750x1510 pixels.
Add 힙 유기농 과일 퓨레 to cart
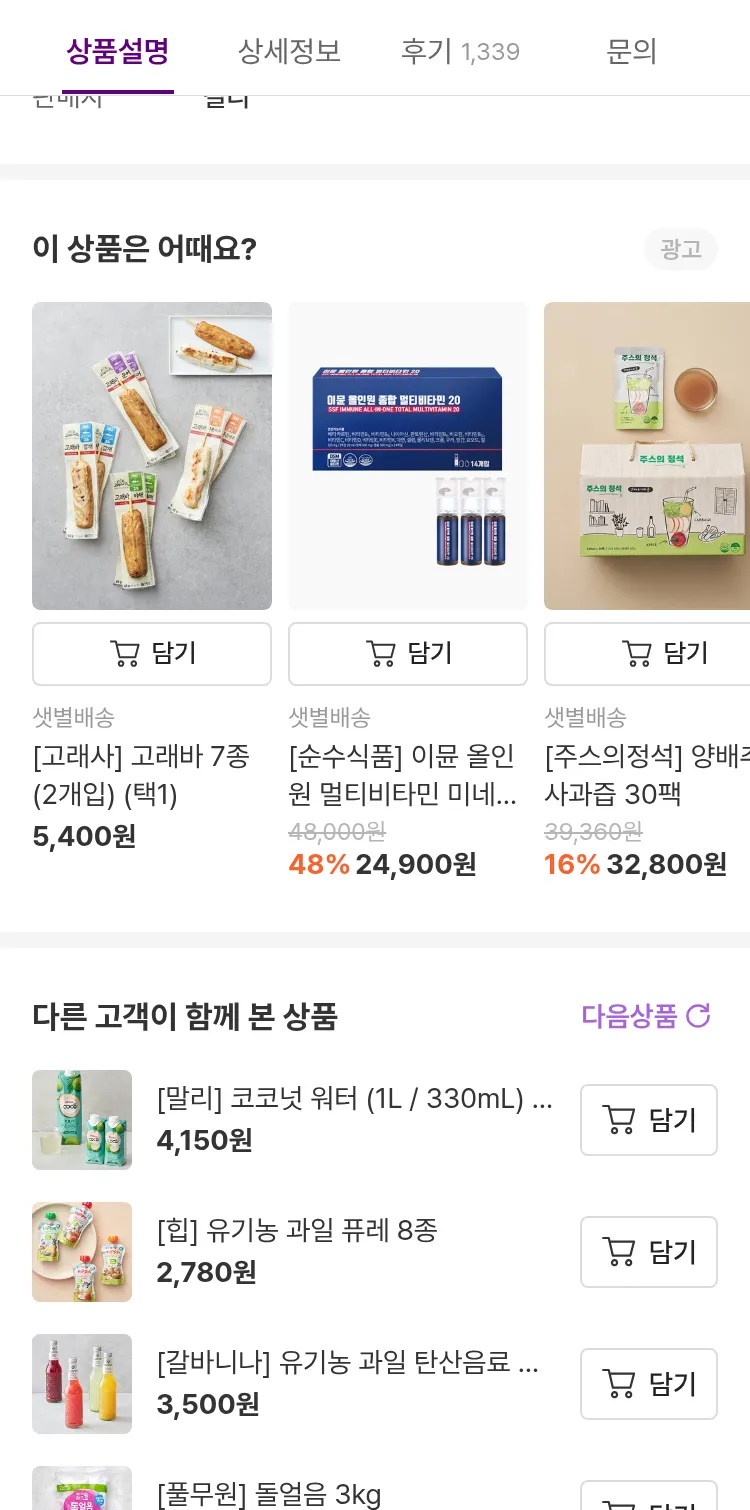pyautogui.click(x=649, y=1252)
